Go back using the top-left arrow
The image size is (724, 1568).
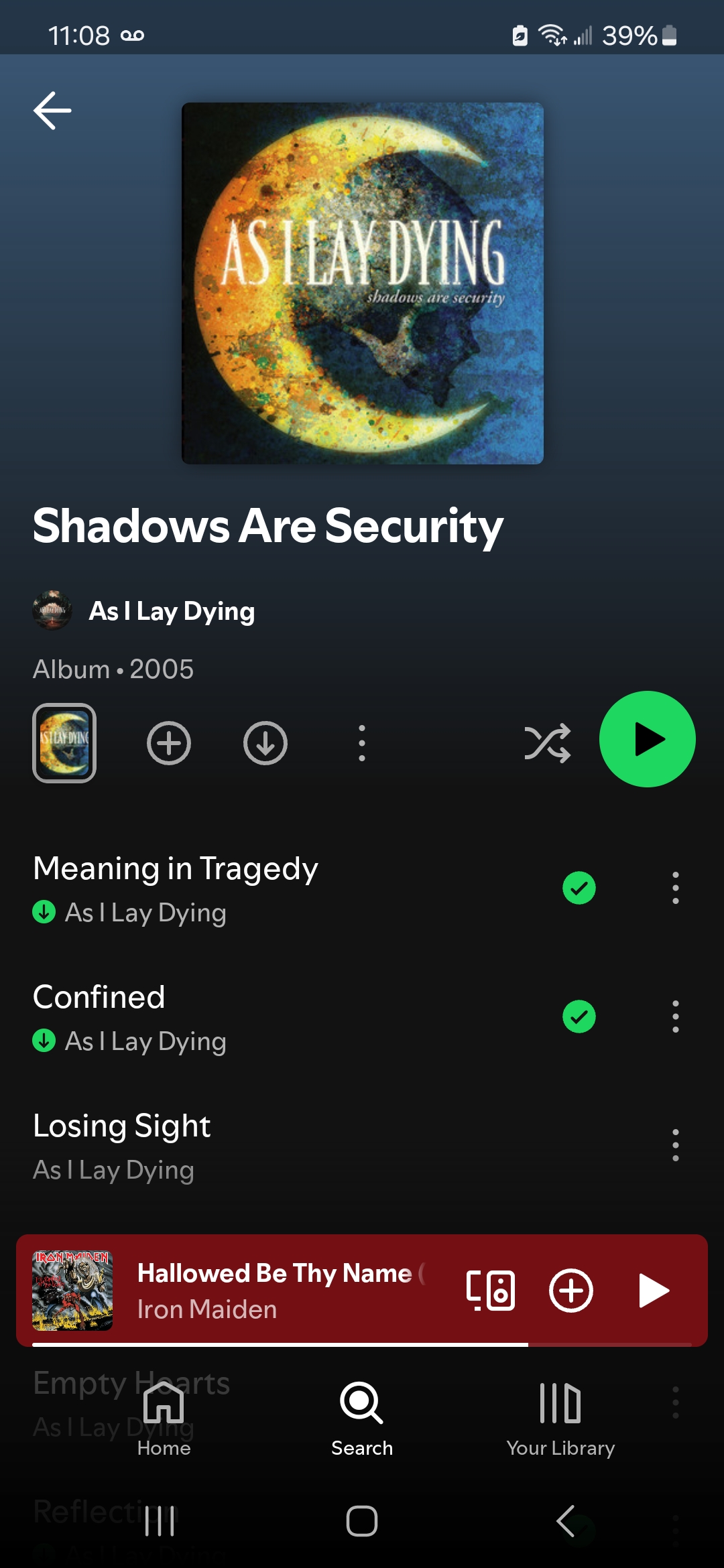[x=52, y=111]
